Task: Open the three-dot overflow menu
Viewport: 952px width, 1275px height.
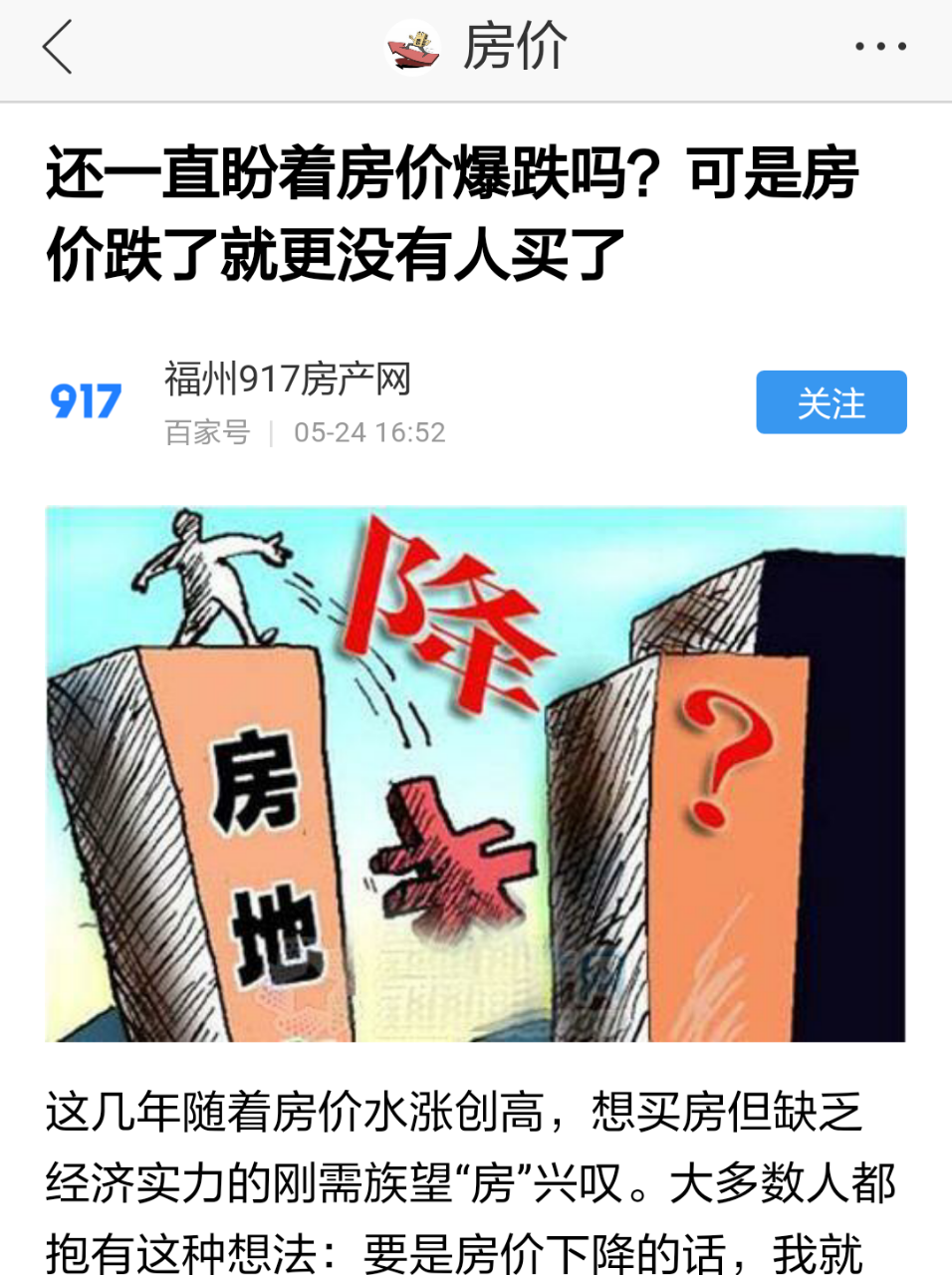Action: pos(880,47)
